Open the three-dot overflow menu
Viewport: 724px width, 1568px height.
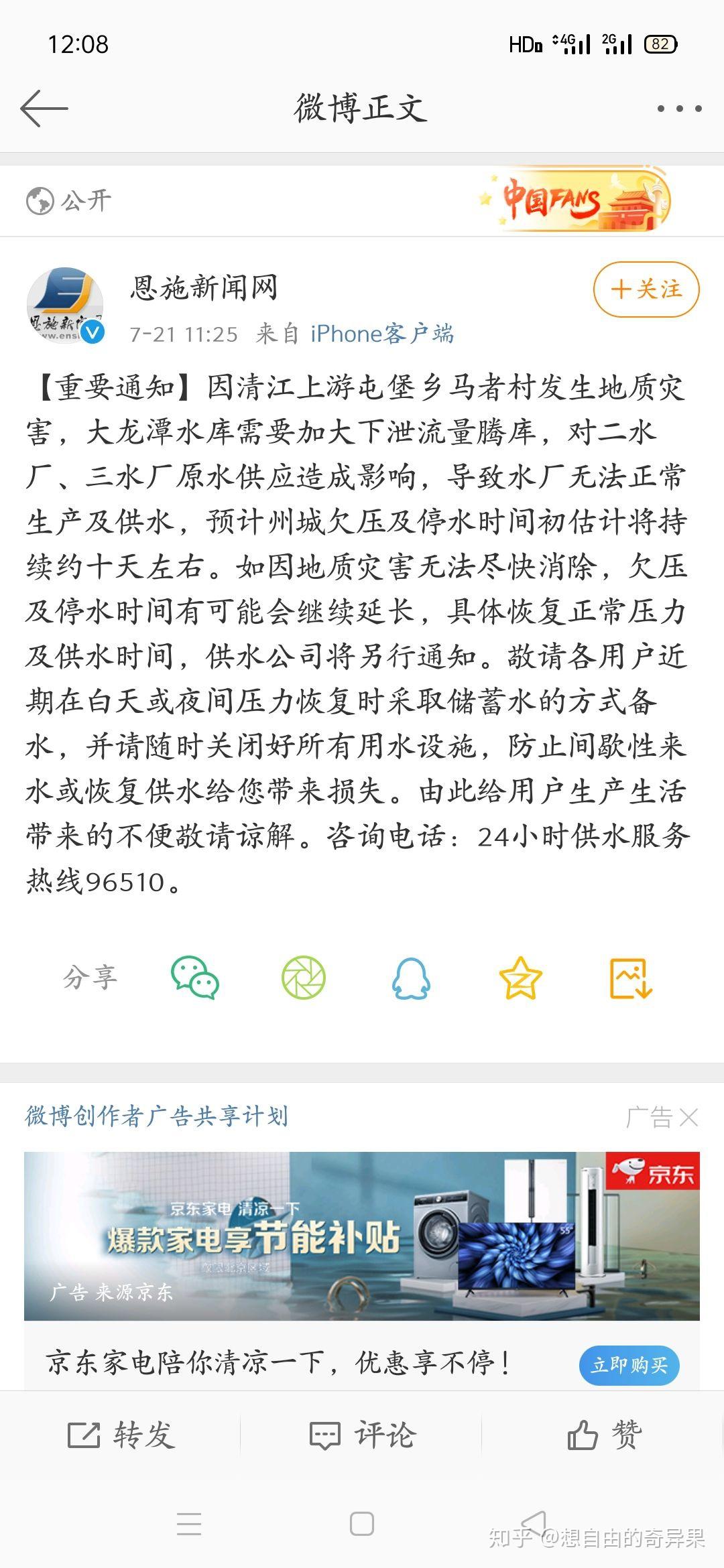[x=679, y=108]
